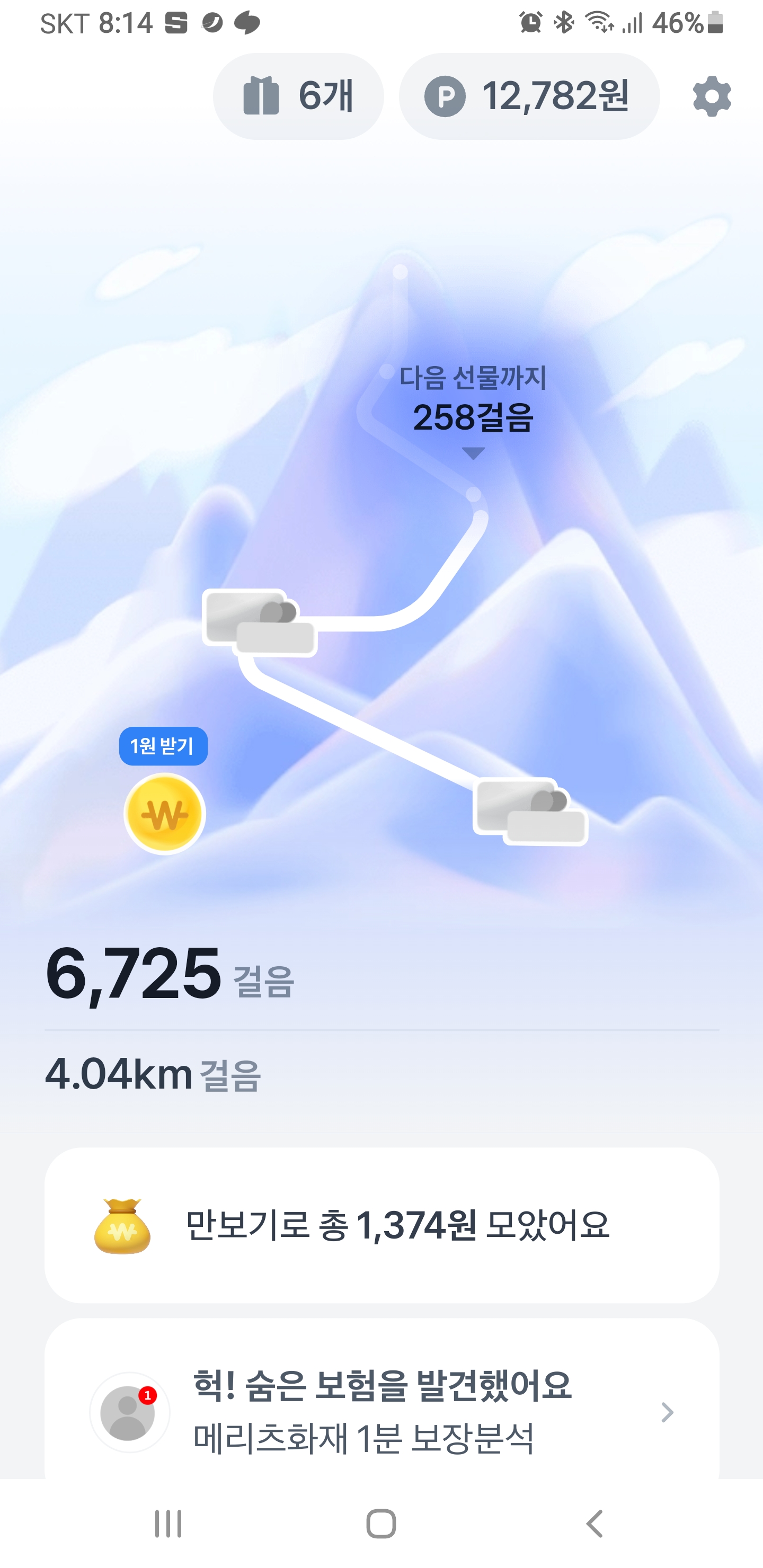The height and width of the screenshot is (1568, 763).
Task: Open the 만보기로 총 1,374원 모았어요 card
Action: tap(382, 1225)
